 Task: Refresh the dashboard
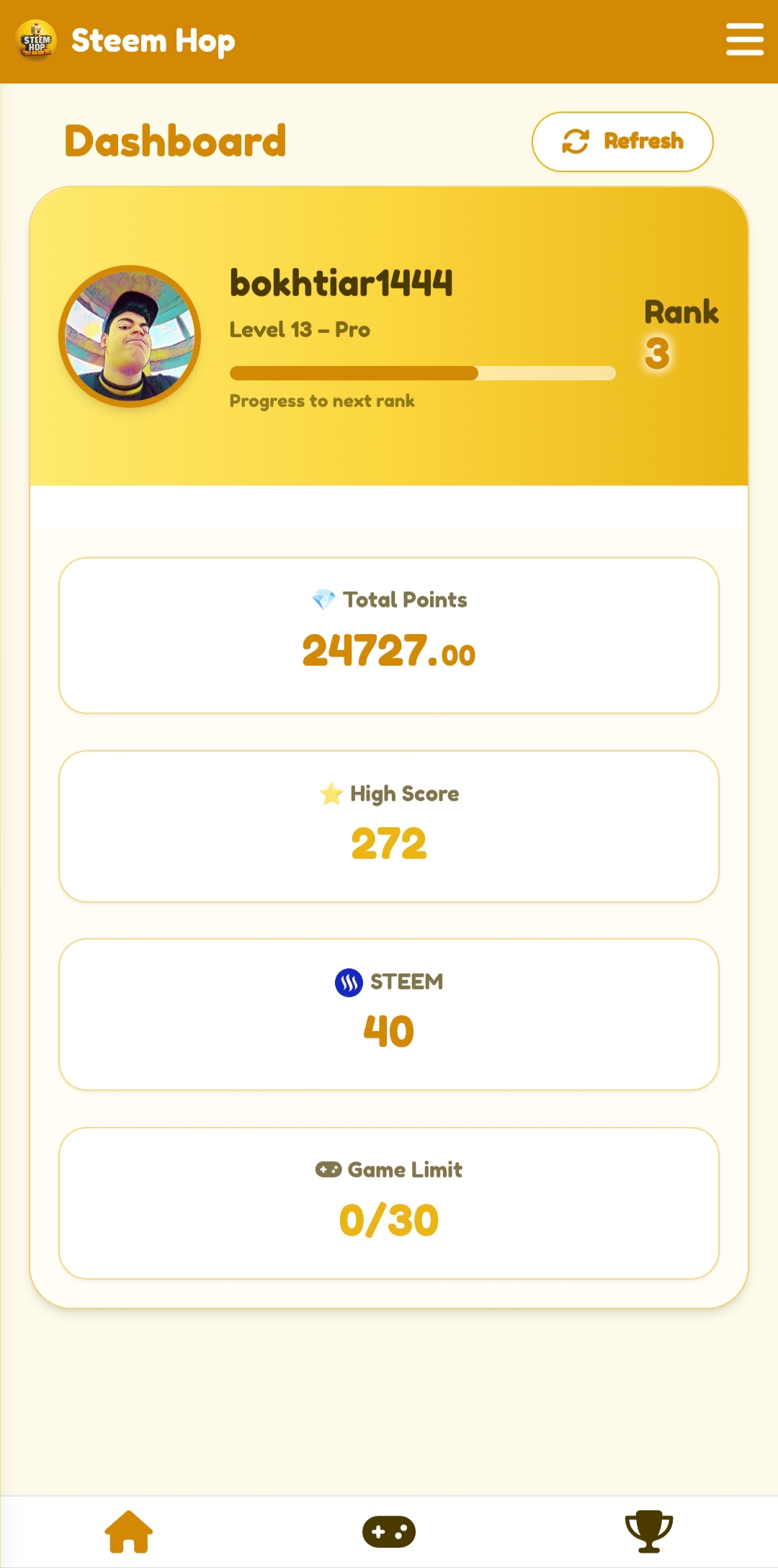pyautogui.click(x=622, y=141)
